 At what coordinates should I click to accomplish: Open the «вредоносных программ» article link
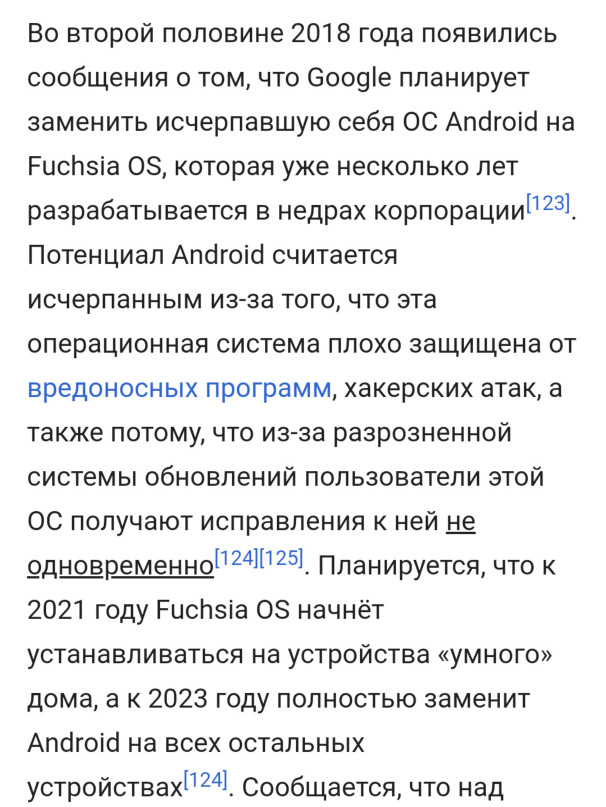tap(179, 389)
